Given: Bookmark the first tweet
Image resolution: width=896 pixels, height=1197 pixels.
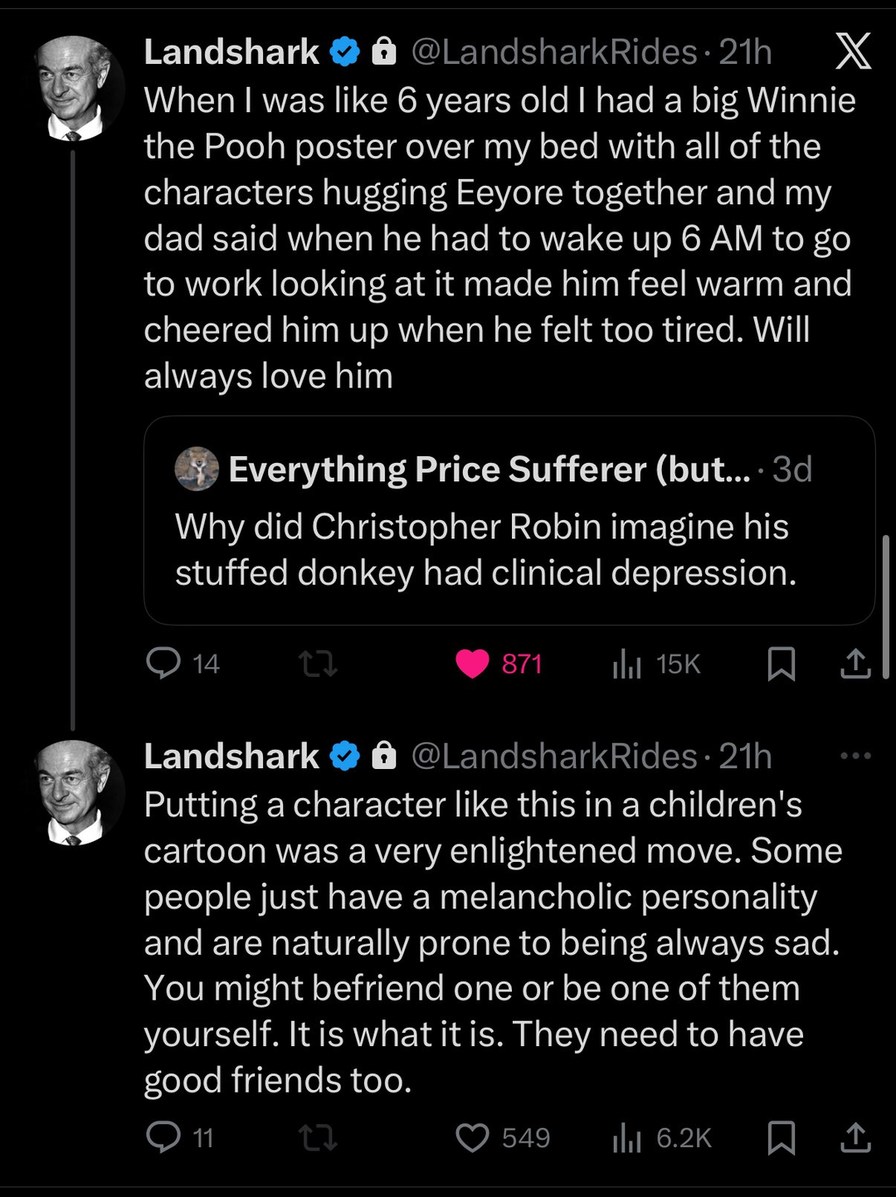Looking at the screenshot, I should click(x=782, y=663).
